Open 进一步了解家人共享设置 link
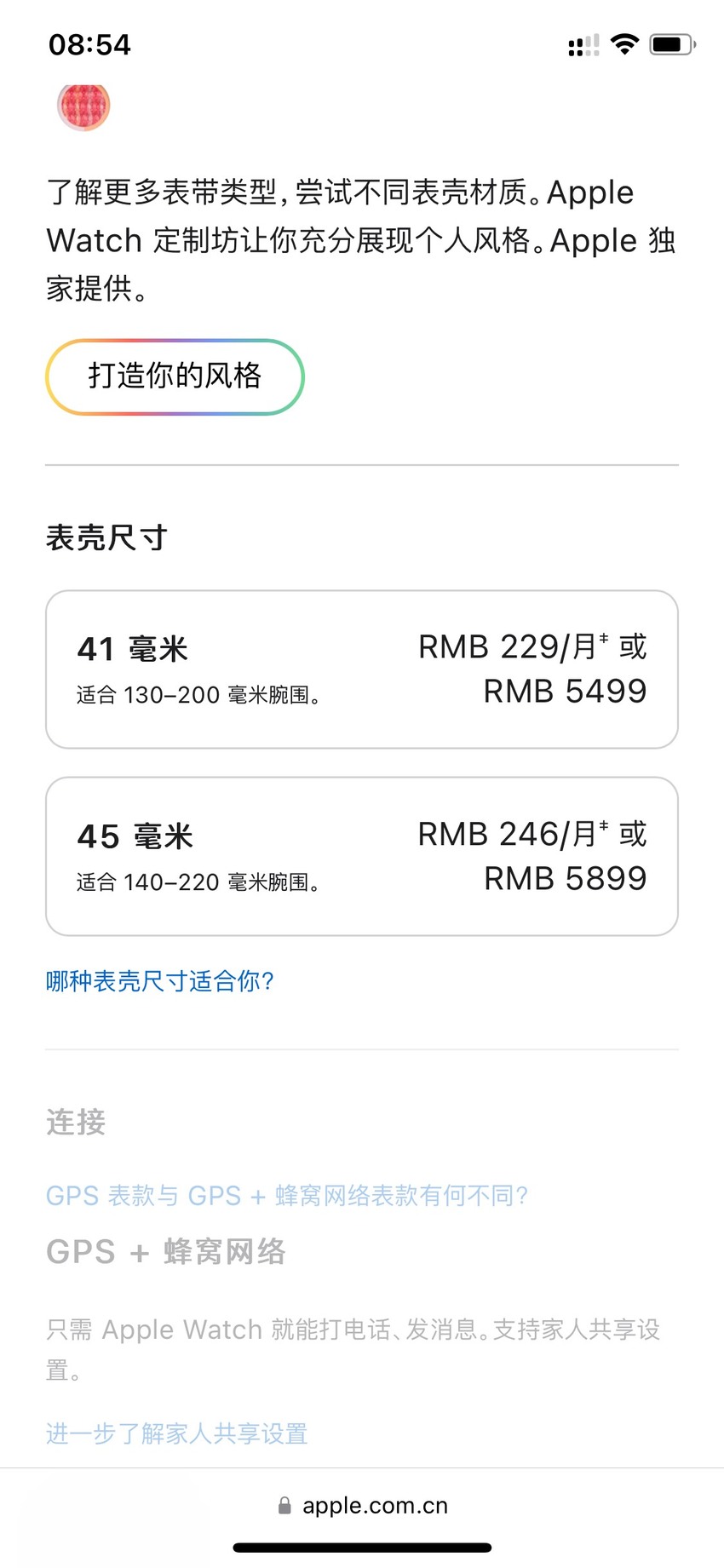This screenshot has width=724, height=1568. point(176,1433)
